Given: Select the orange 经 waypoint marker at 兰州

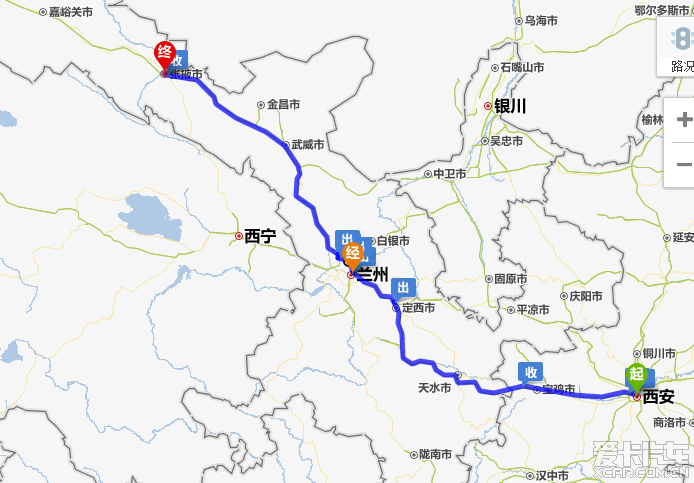Looking at the screenshot, I should point(353,255).
